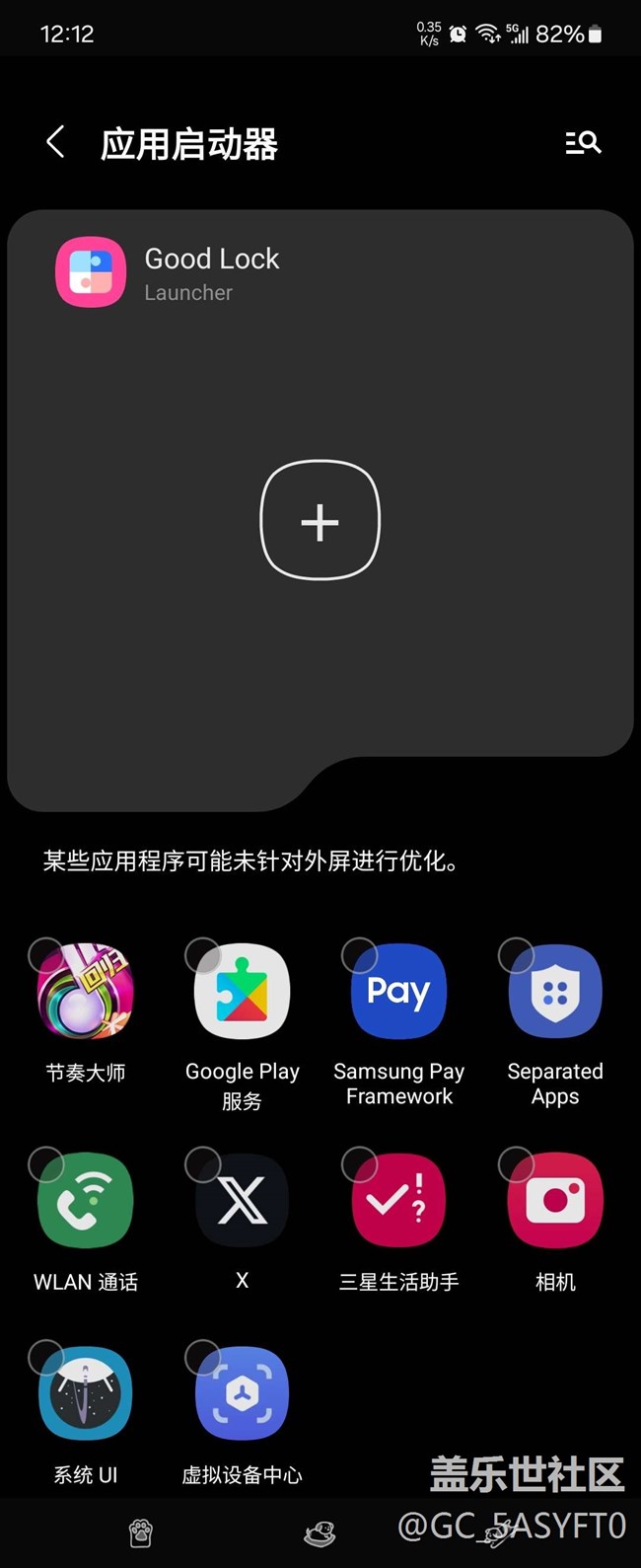Screen dimensions: 641x1568
Task: Select the X app
Action: point(242,1202)
